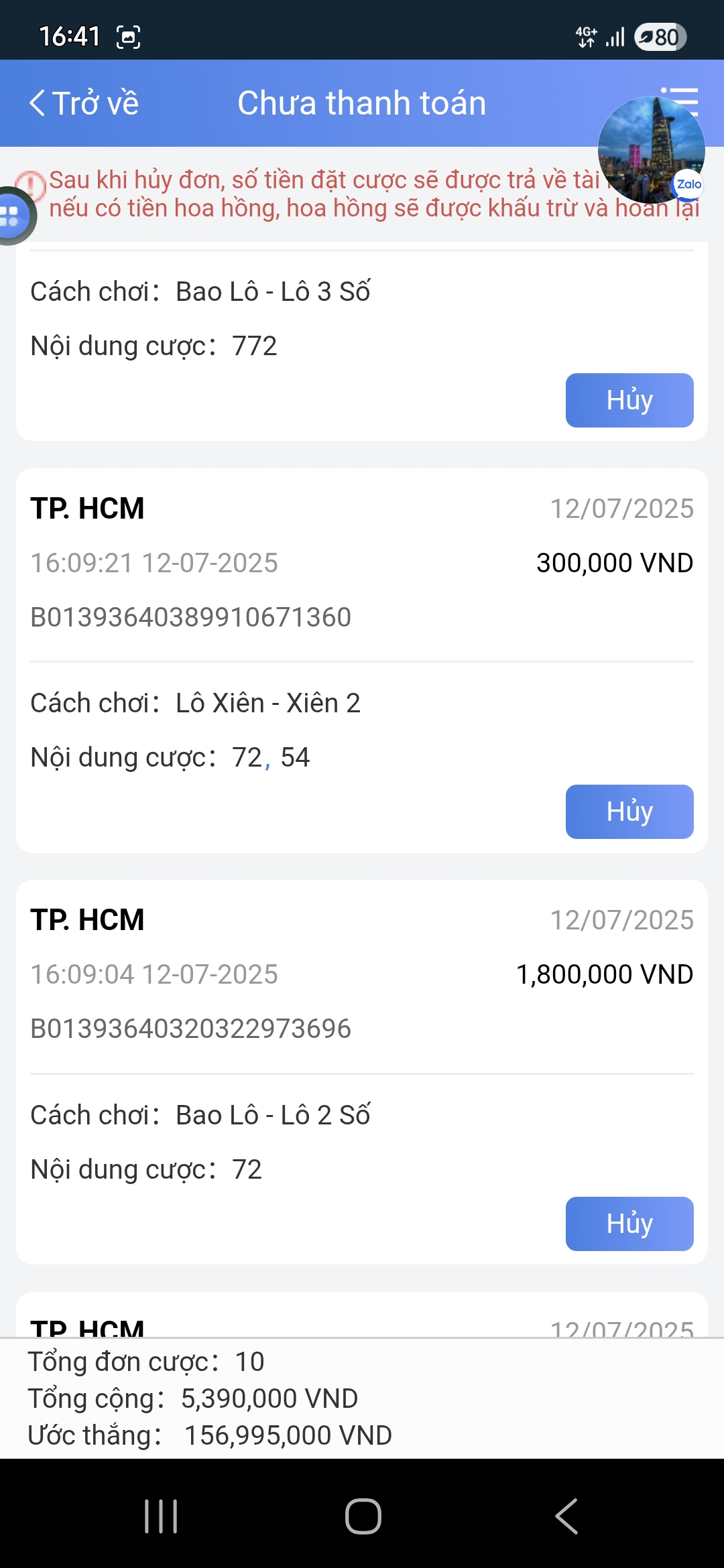The width and height of the screenshot is (724, 1568).
Task: Go back with the Trở về button
Action: pyautogui.click(x=84, y=103)
